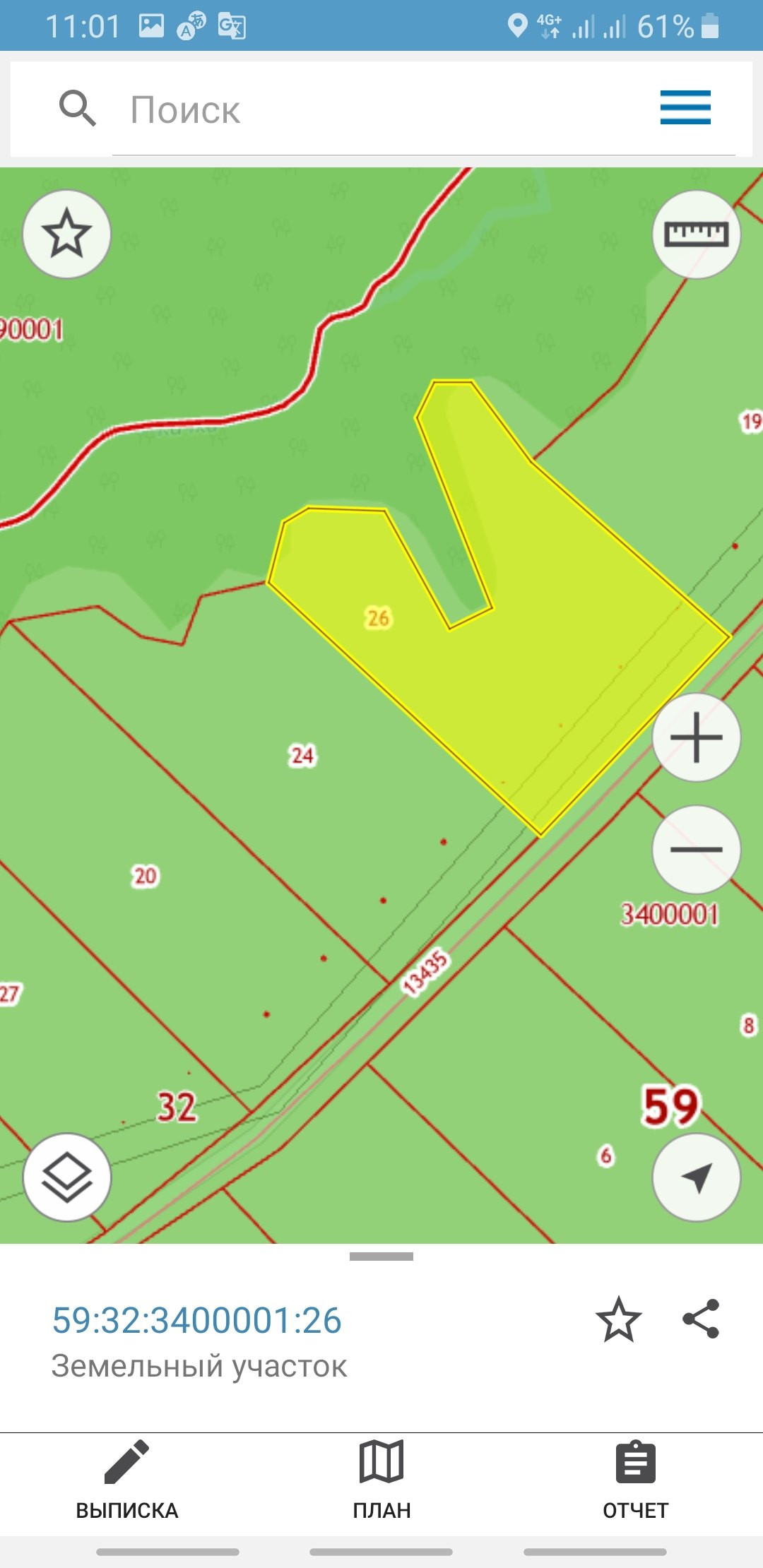
Task: Open the ОТЧЕТ option
Action: pos(635,1479)
